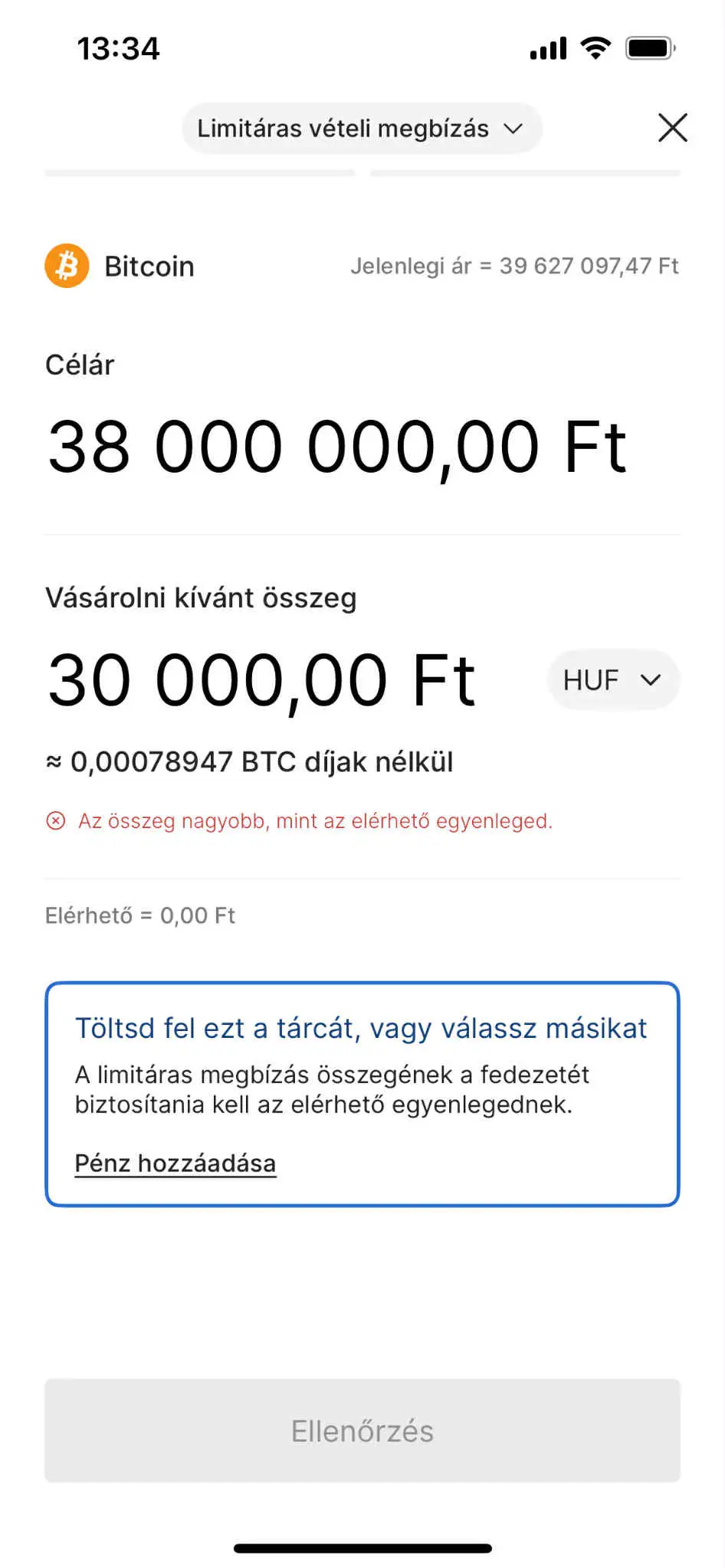Edit the Célár target price amount

coord(337,447)
